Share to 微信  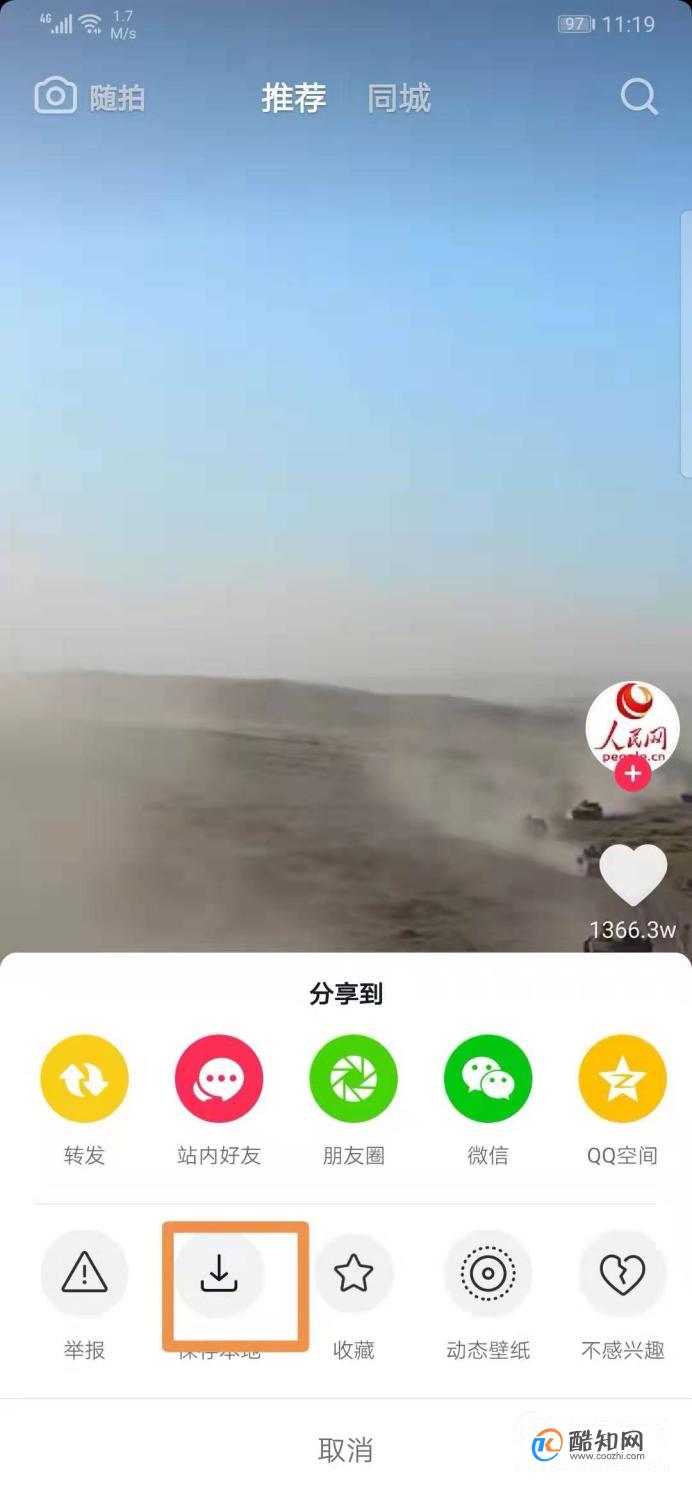coord(488,1079)
